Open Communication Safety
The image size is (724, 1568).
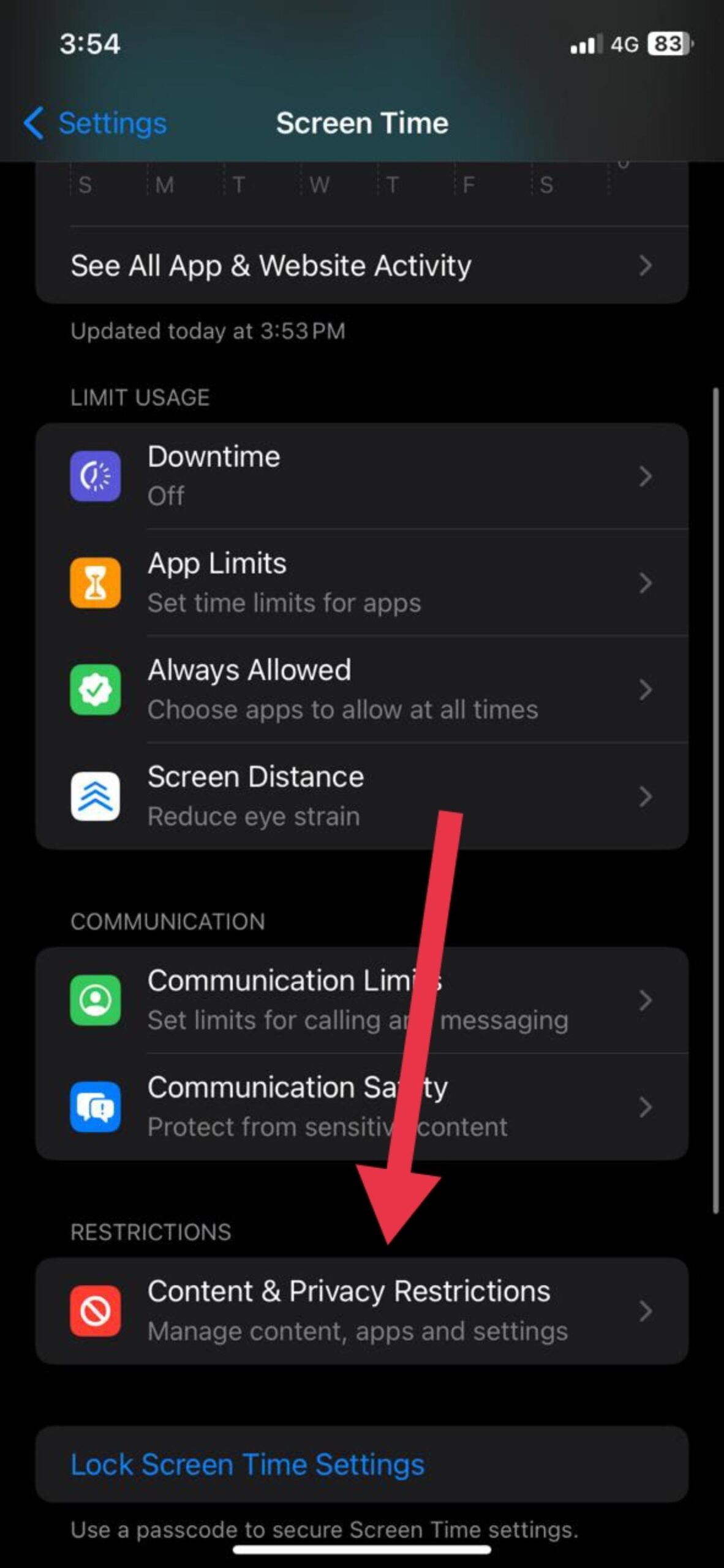[361, 1107]
